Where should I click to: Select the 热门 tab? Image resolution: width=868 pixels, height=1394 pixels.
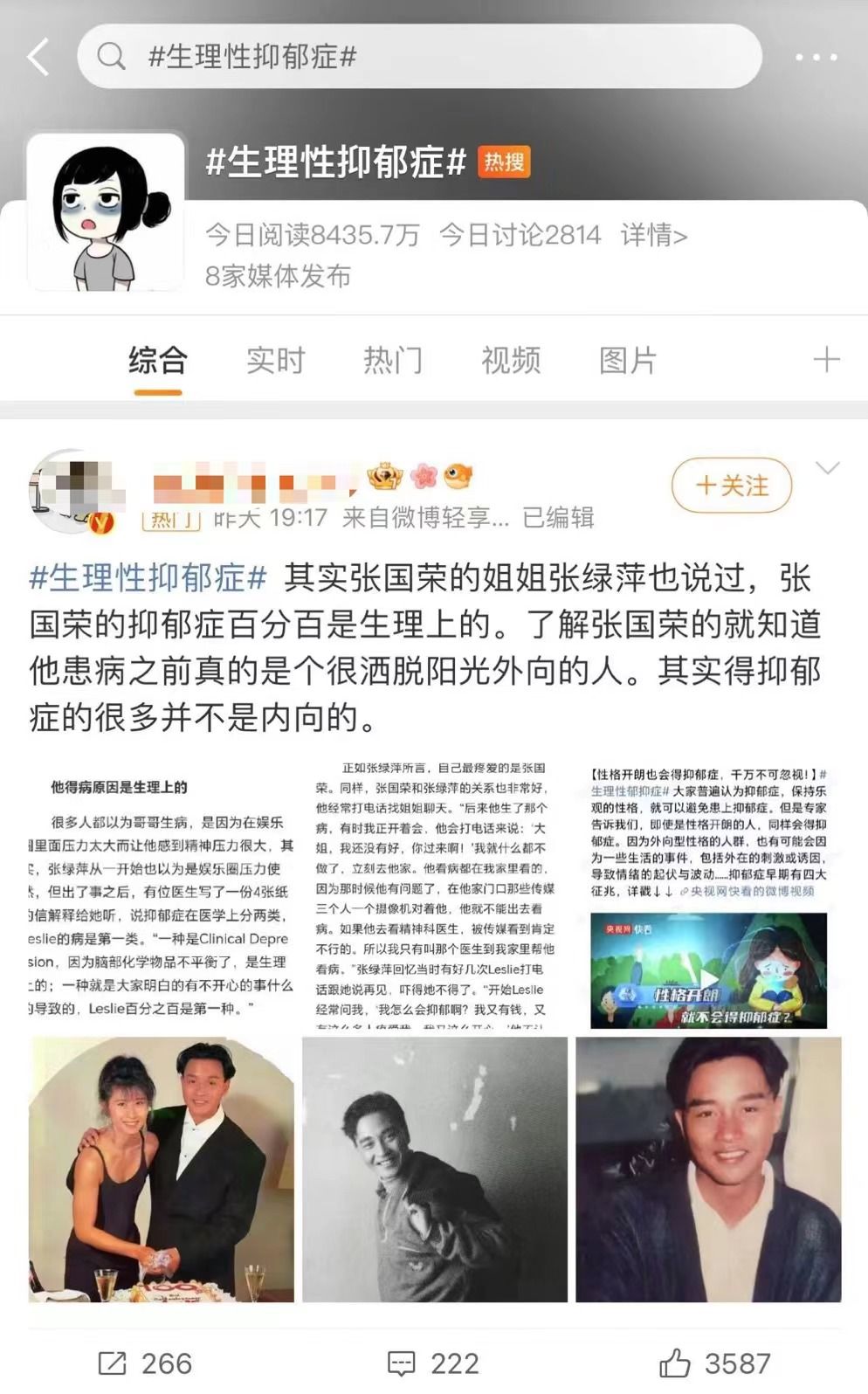393,360
